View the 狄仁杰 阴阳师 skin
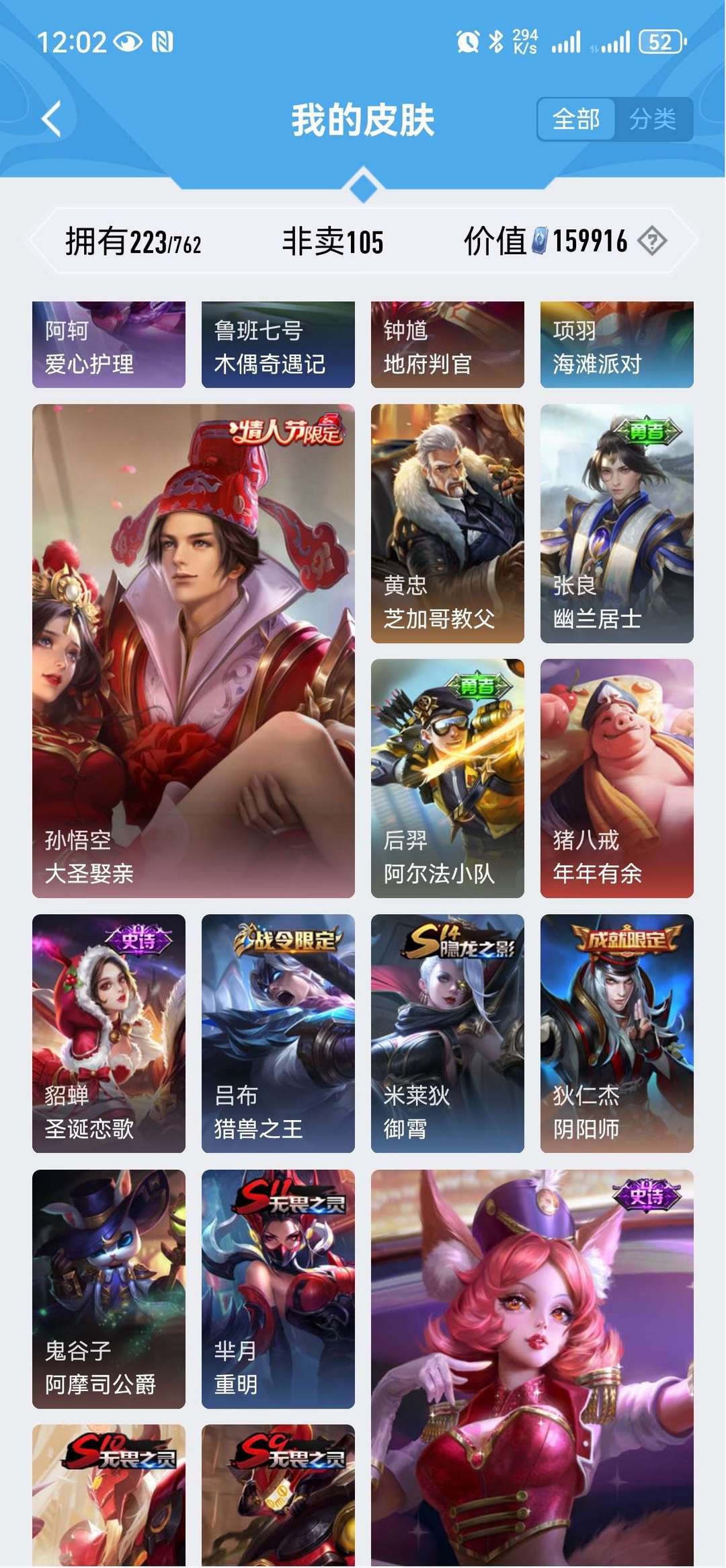 coord(617,1033)
